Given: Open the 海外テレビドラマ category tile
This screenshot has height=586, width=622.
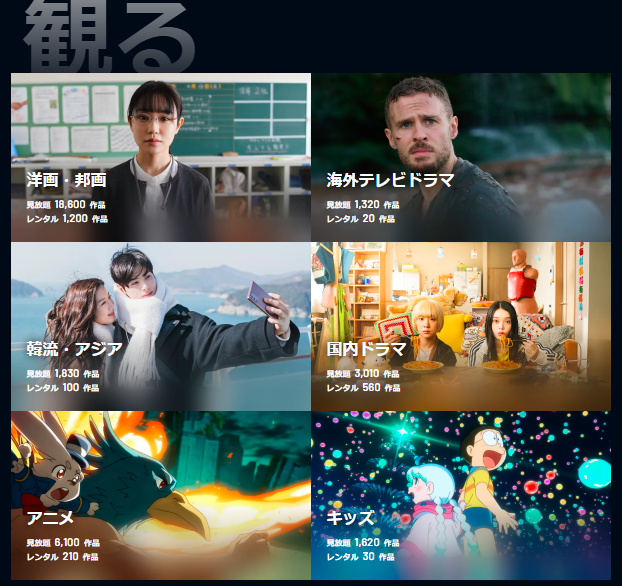Looking at the screenshot, I should (461, 157).
